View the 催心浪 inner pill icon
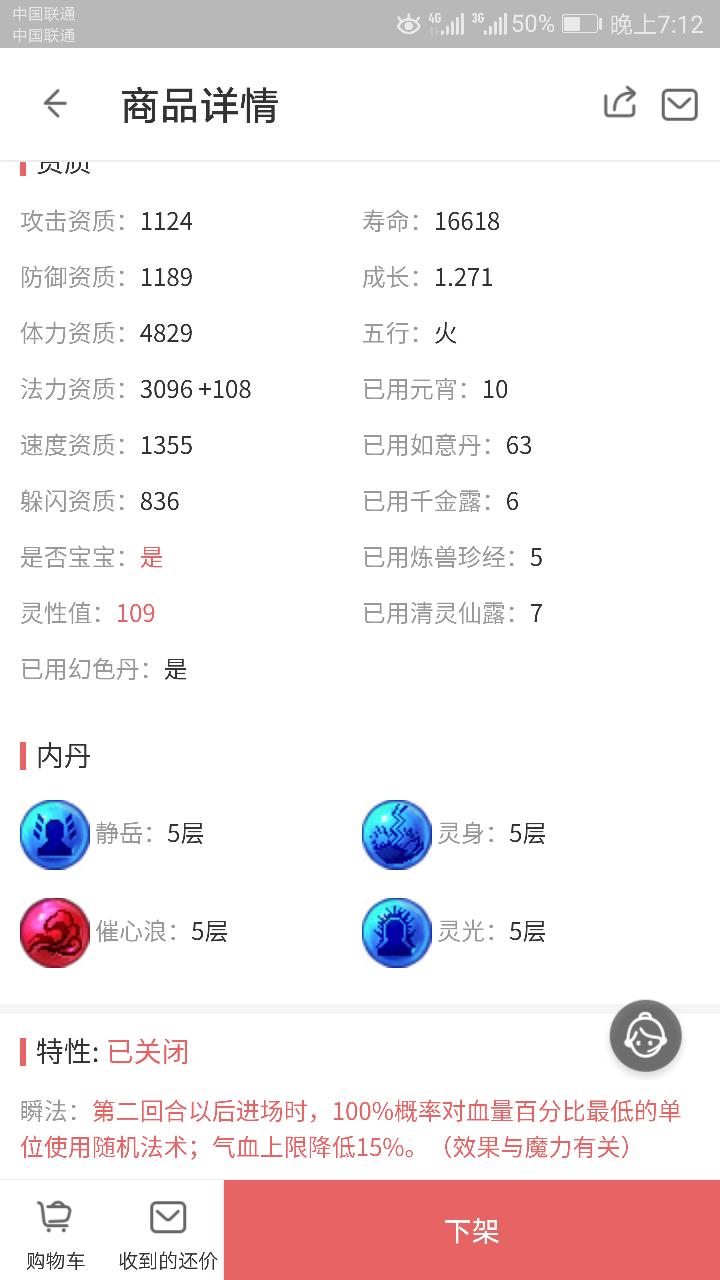 tap(55, 932)
